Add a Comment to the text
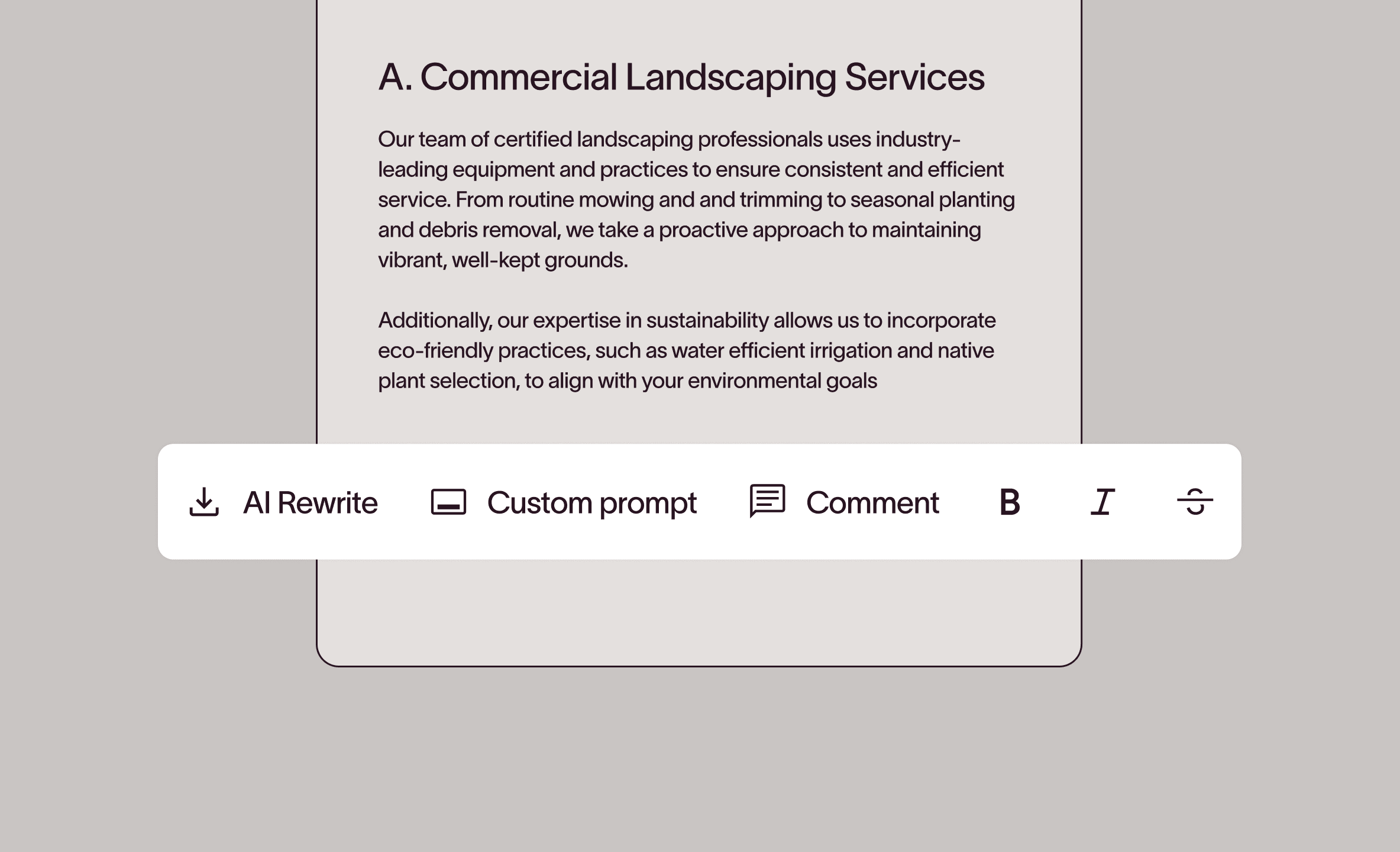 click(x=844, y=502)
